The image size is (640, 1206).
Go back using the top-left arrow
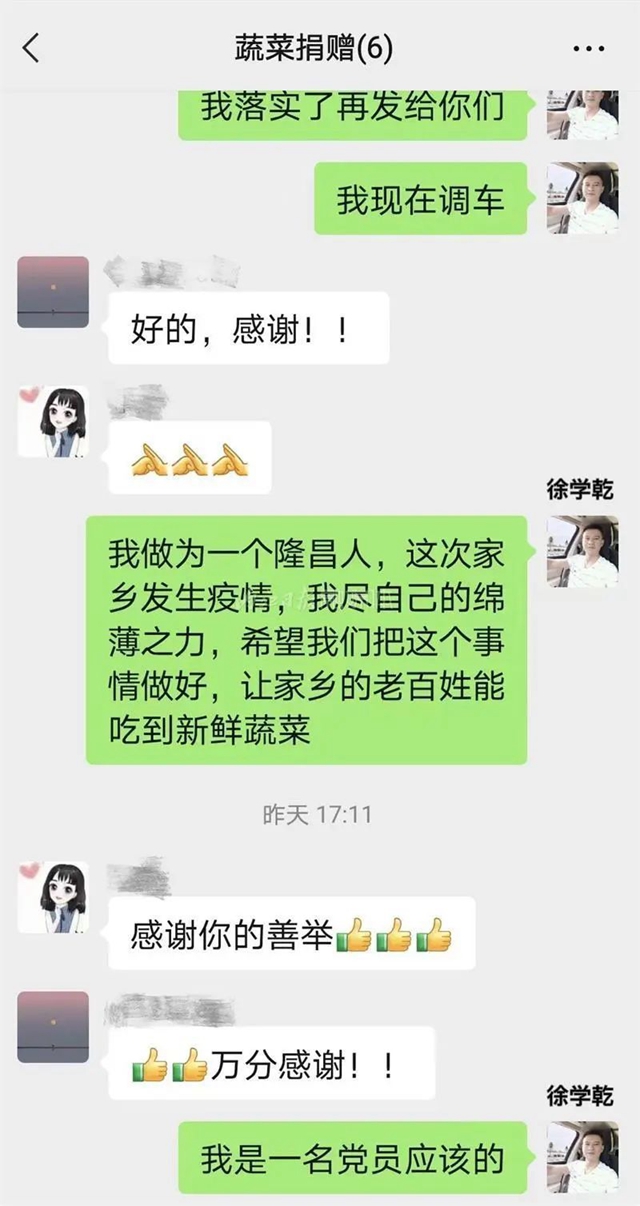pos(32,48)
